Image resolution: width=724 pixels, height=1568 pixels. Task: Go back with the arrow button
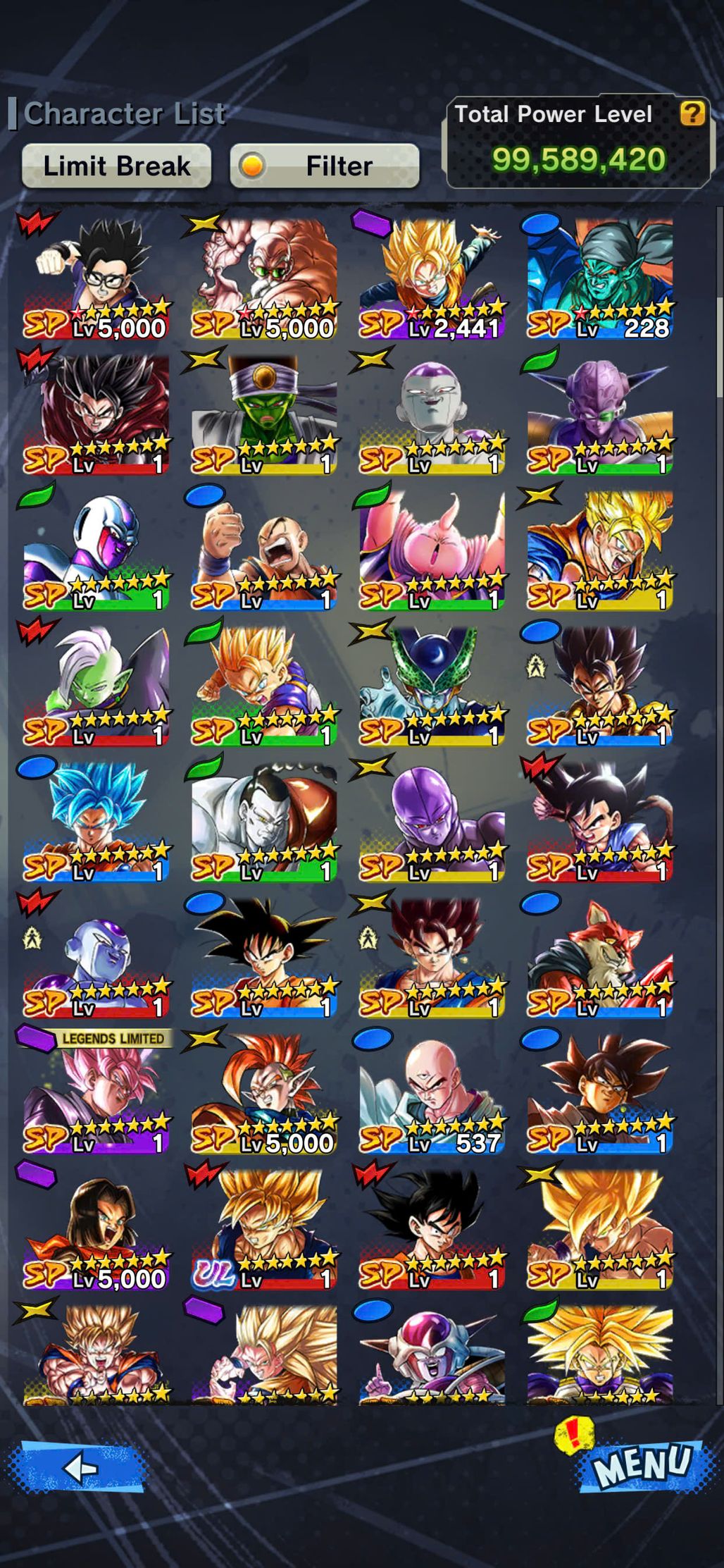[79, 1468]
